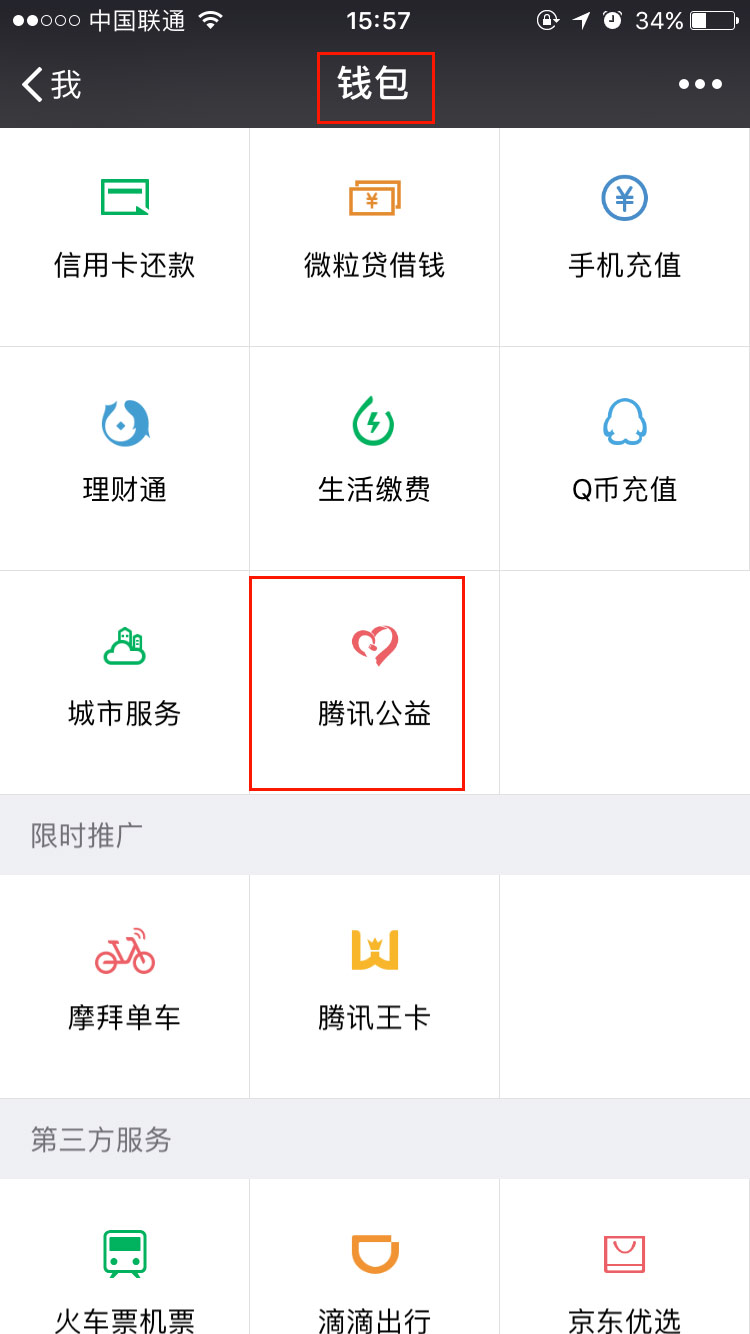The width and height of the screenshot is (750, 1334).
Task: Select 微粒贷借钱
Action: (x=374, y=237)
